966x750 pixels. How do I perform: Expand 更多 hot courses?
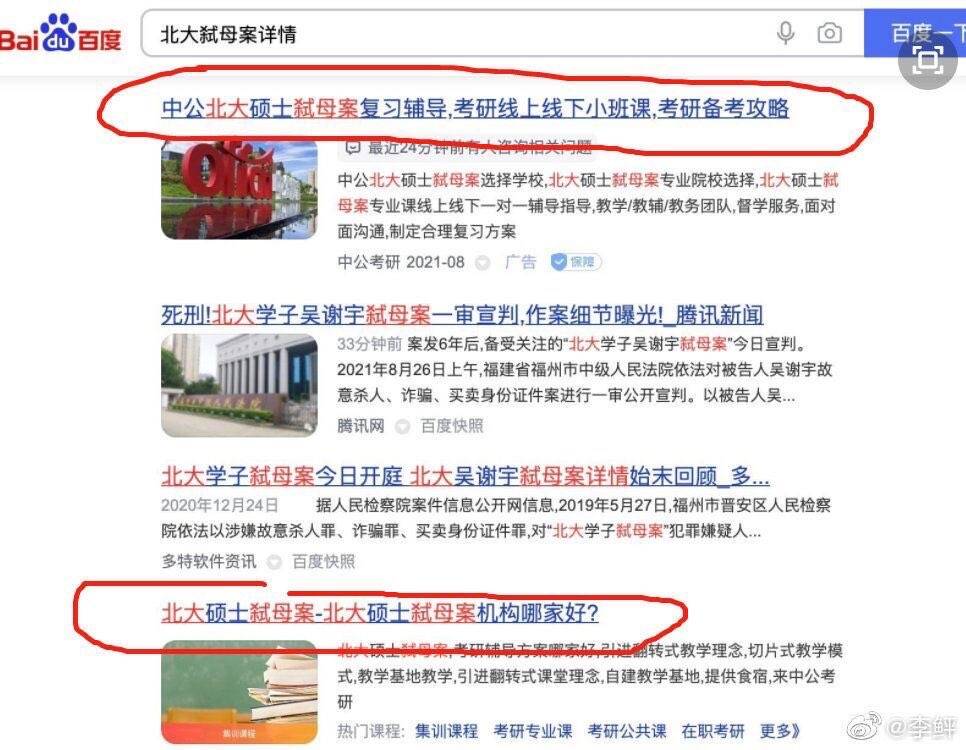coord(780,731)
